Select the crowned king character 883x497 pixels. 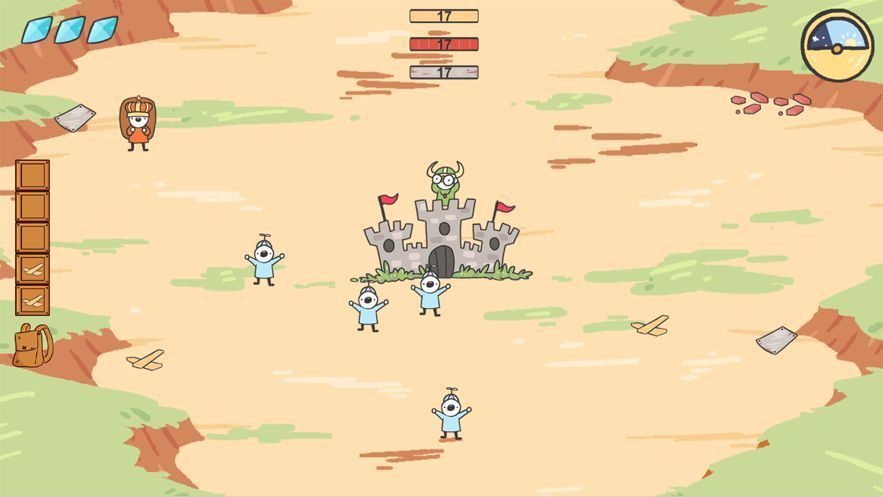coord(137,124)
